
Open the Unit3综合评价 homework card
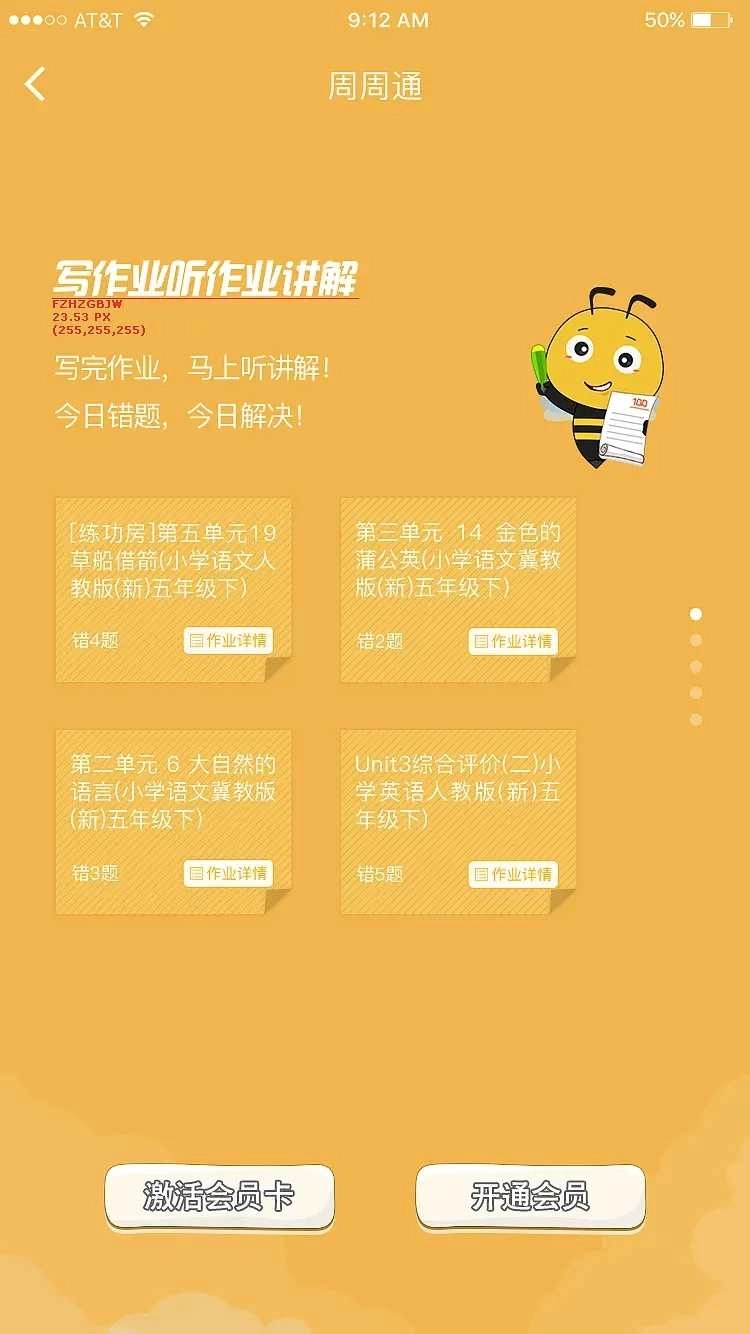[x=457, y=793]
